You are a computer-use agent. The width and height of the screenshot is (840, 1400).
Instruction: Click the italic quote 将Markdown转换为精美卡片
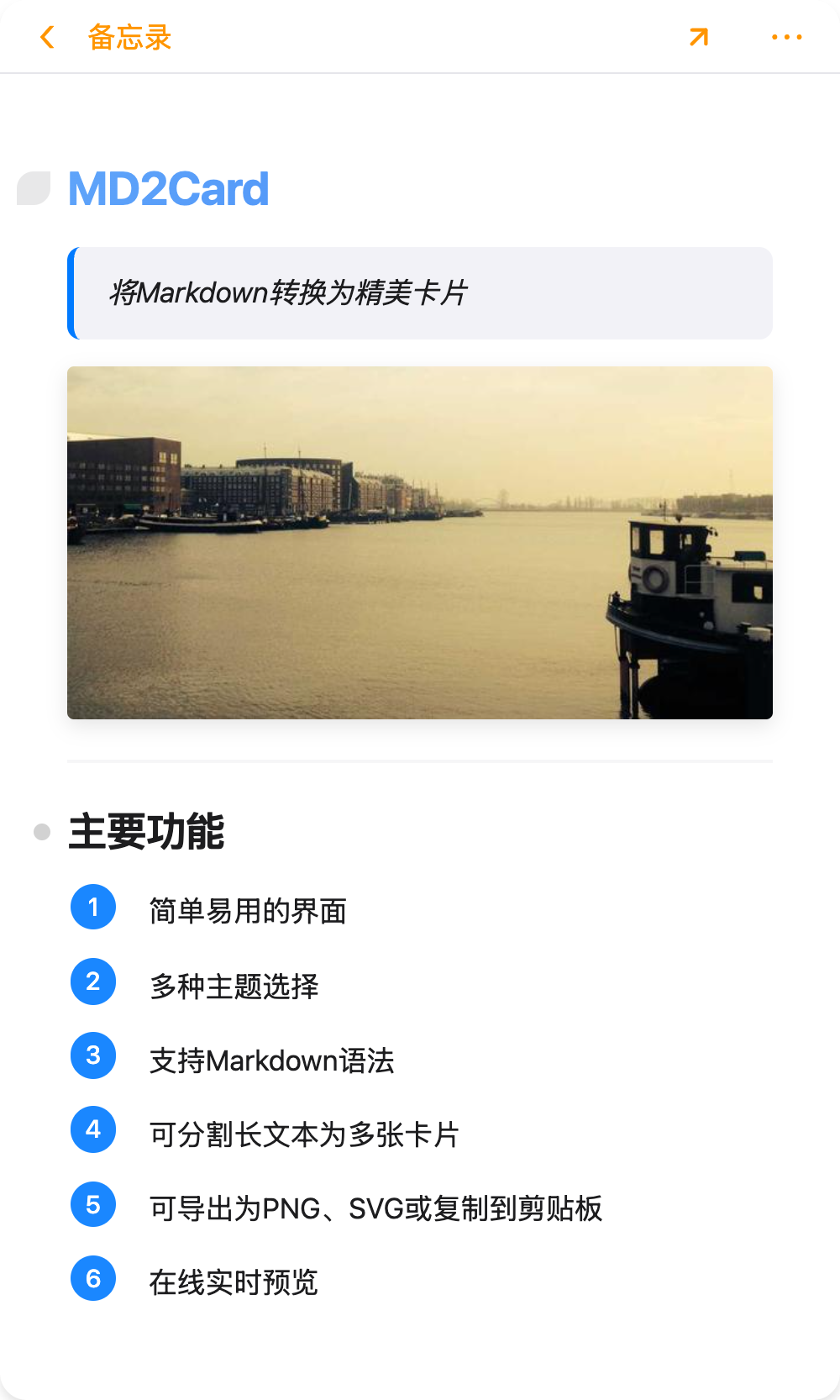click(289, 293)
